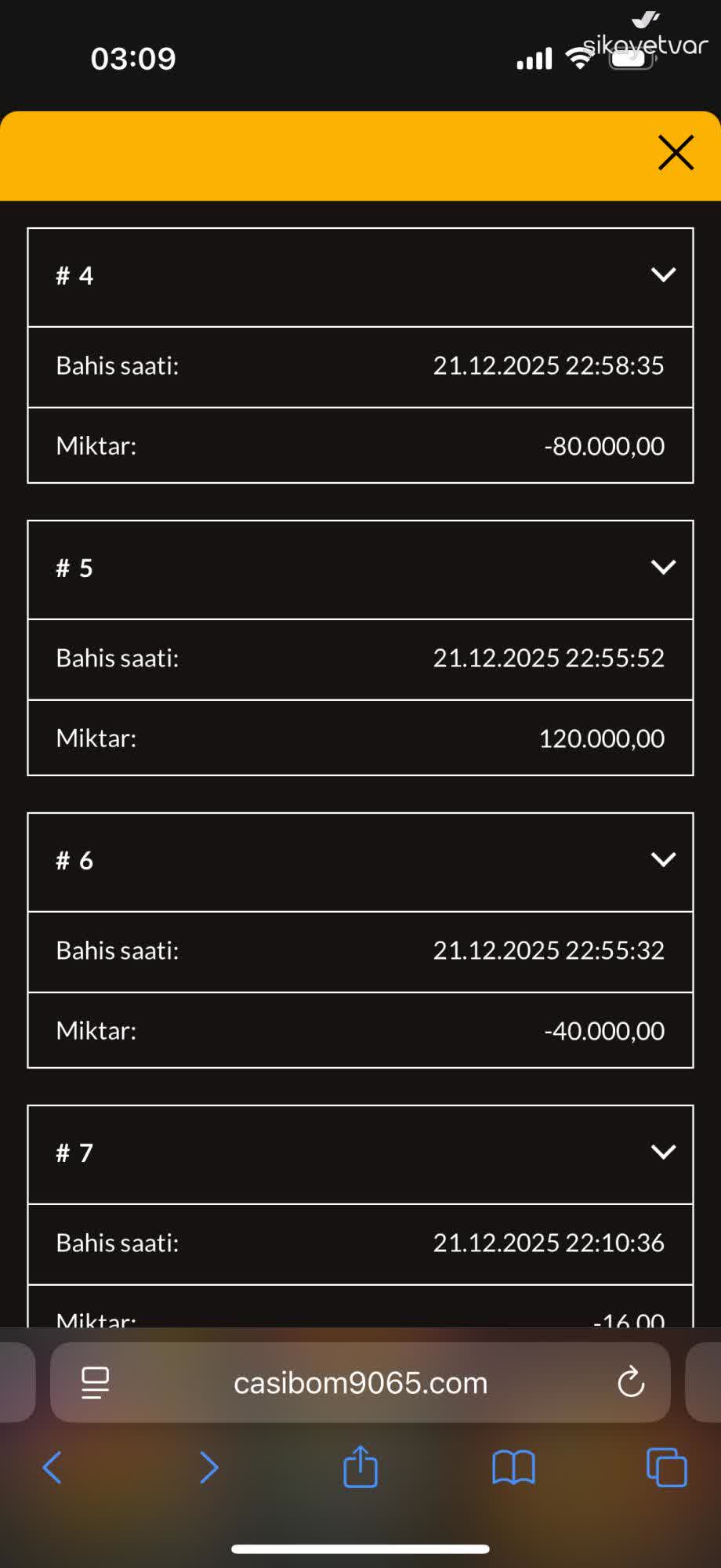721x1568 pixels.
Task: Tap the # 6 header label
Action: coord(74,860)
